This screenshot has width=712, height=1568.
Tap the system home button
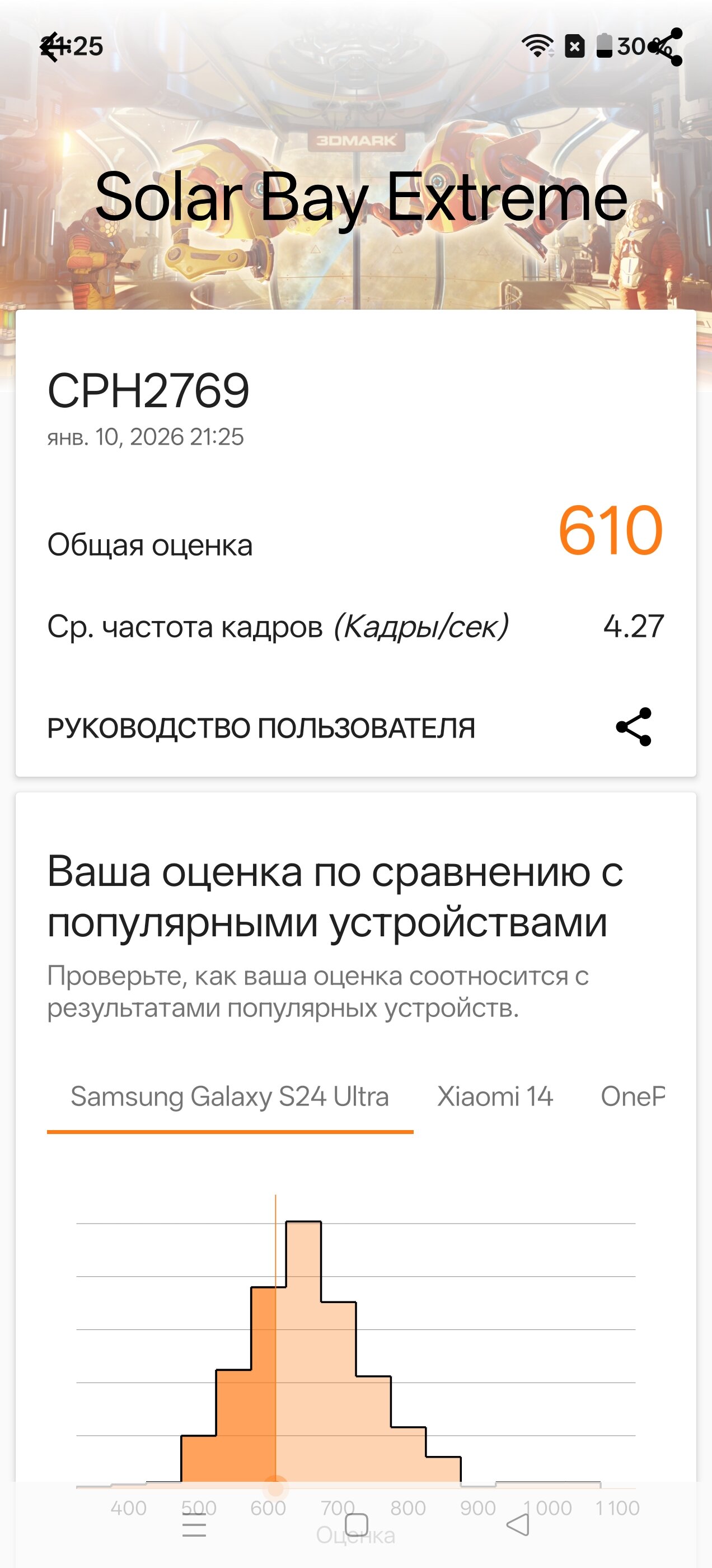coord(356,1525)
